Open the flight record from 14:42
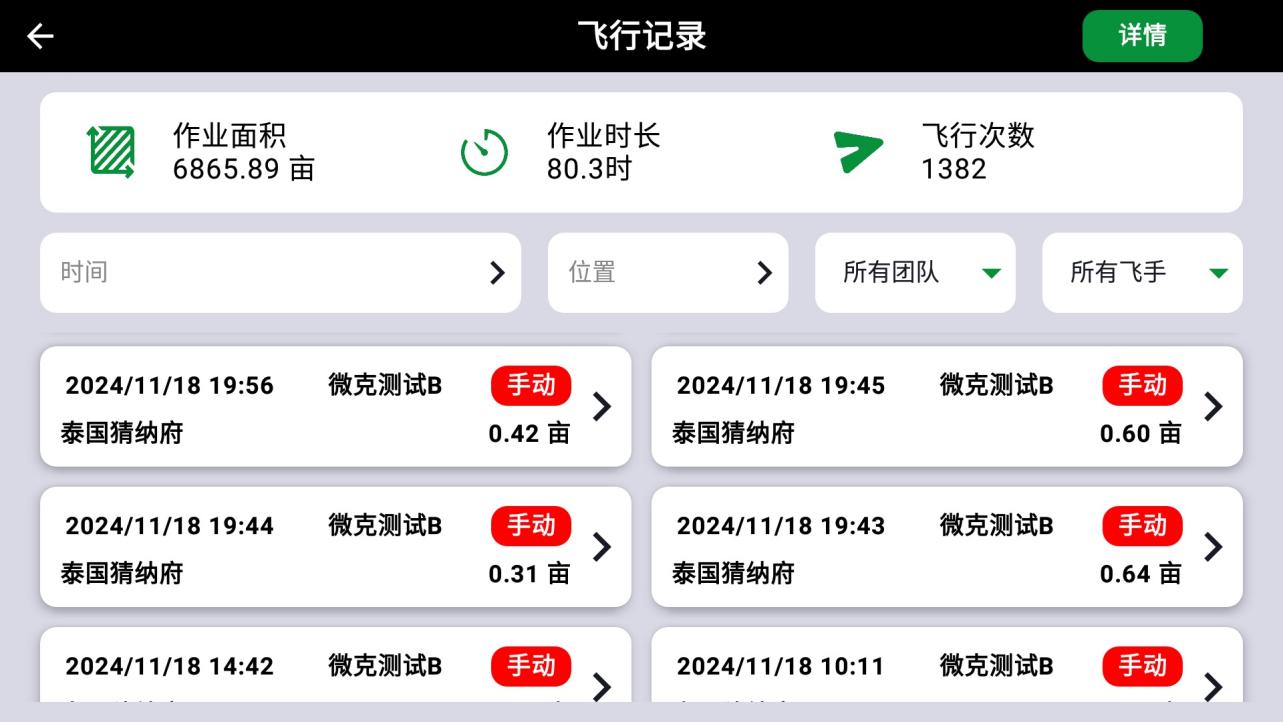The height and width of the screenshot is (722, 1283). [x=335, y=668]
